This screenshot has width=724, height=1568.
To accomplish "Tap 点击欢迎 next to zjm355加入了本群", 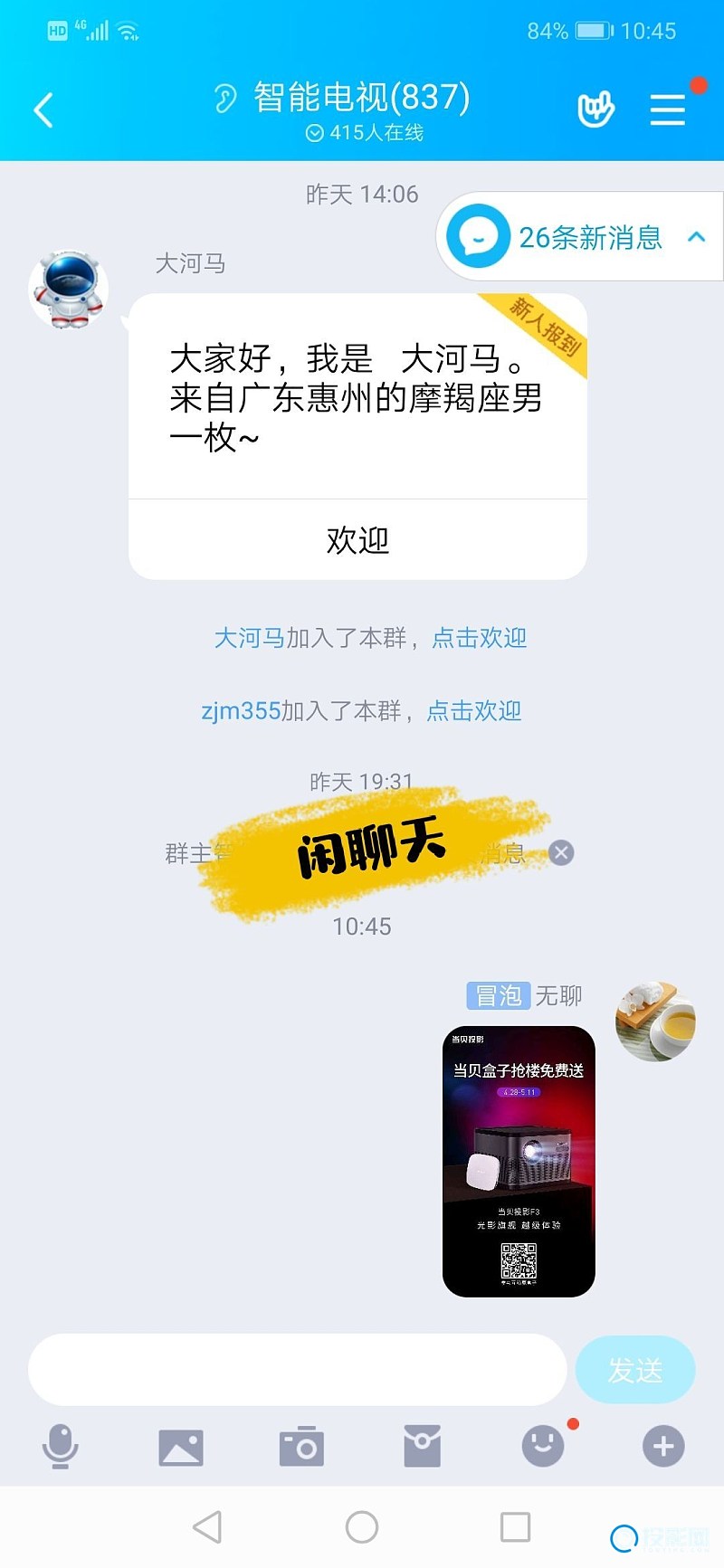I will [473, 711].
